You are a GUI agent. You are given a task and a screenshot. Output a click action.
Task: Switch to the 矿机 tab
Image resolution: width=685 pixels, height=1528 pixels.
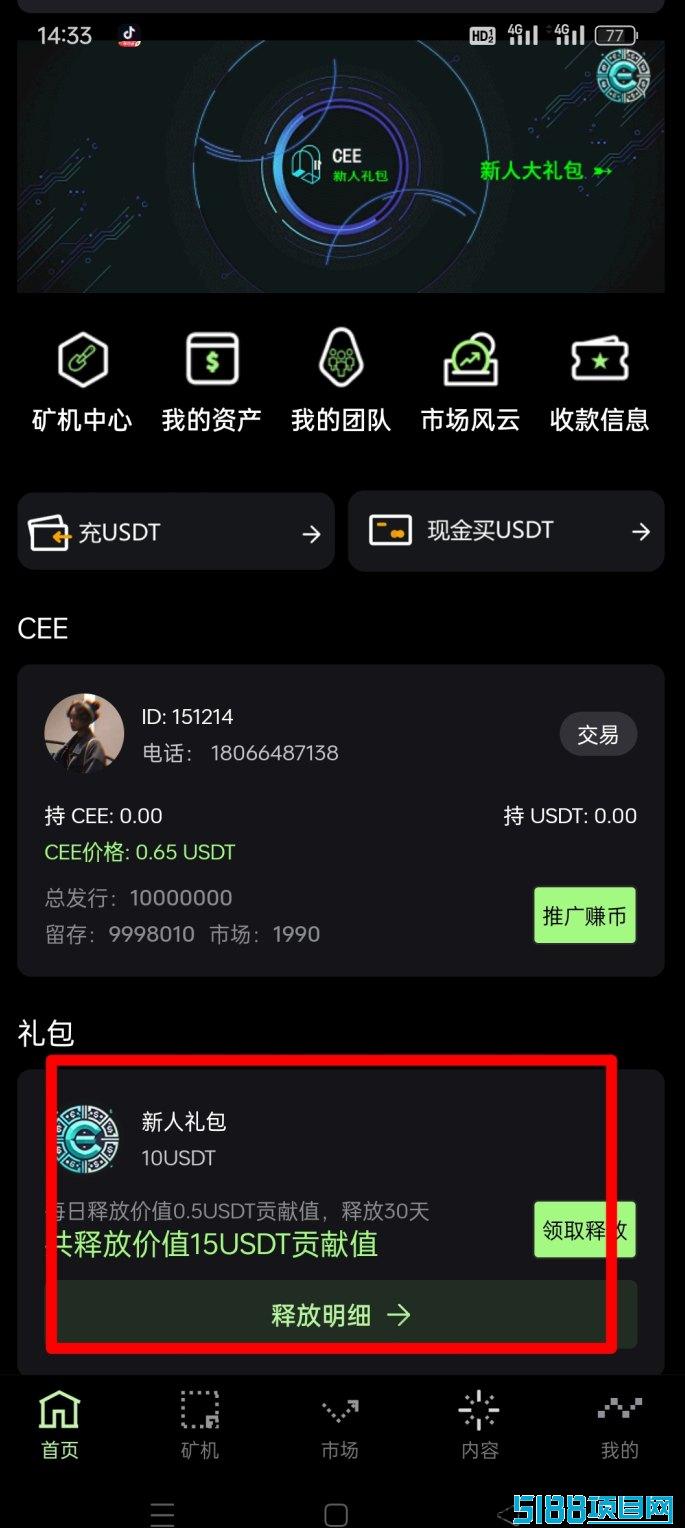tap(200, 1424)
